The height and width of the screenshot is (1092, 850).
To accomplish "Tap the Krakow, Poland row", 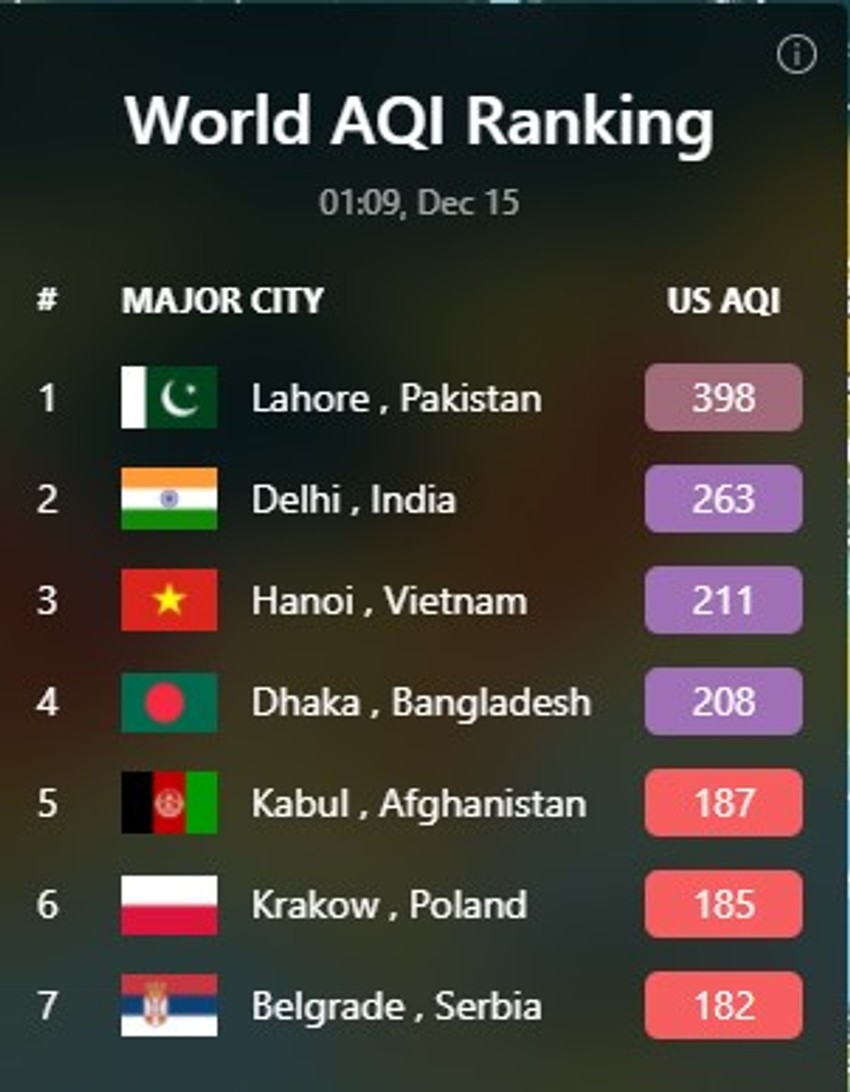I will pyautogui.click(x=420, y=904).
